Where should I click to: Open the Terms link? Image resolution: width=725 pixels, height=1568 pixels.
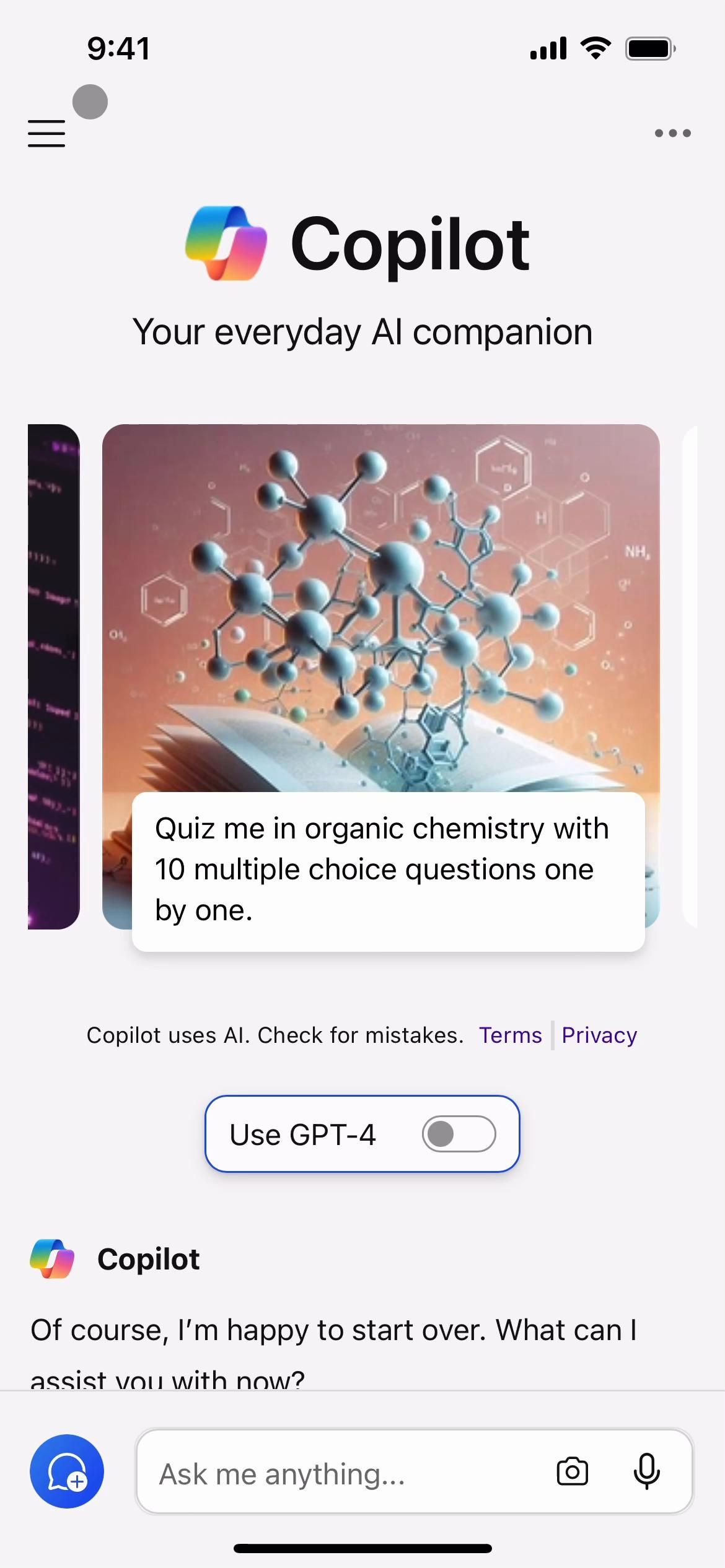[510, 1035]
